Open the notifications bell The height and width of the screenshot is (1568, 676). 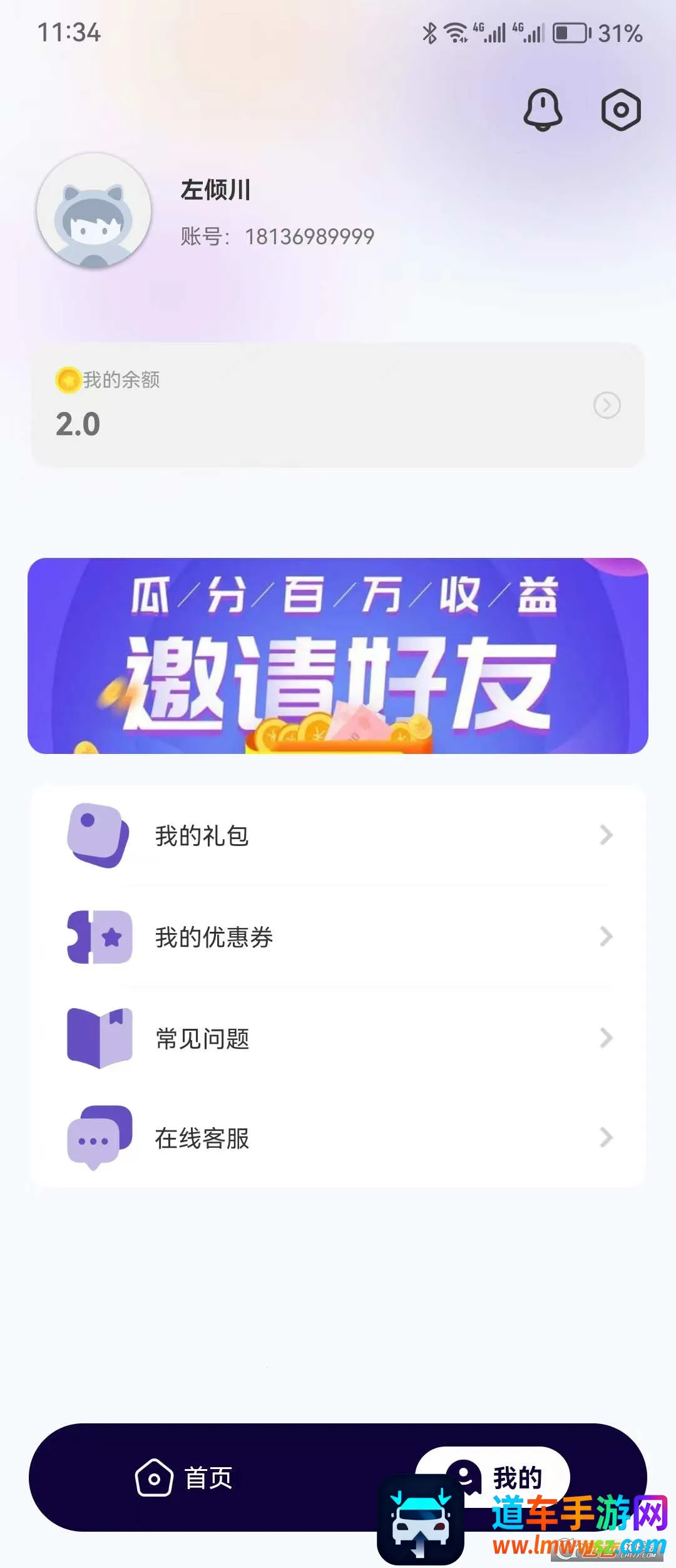543,110
